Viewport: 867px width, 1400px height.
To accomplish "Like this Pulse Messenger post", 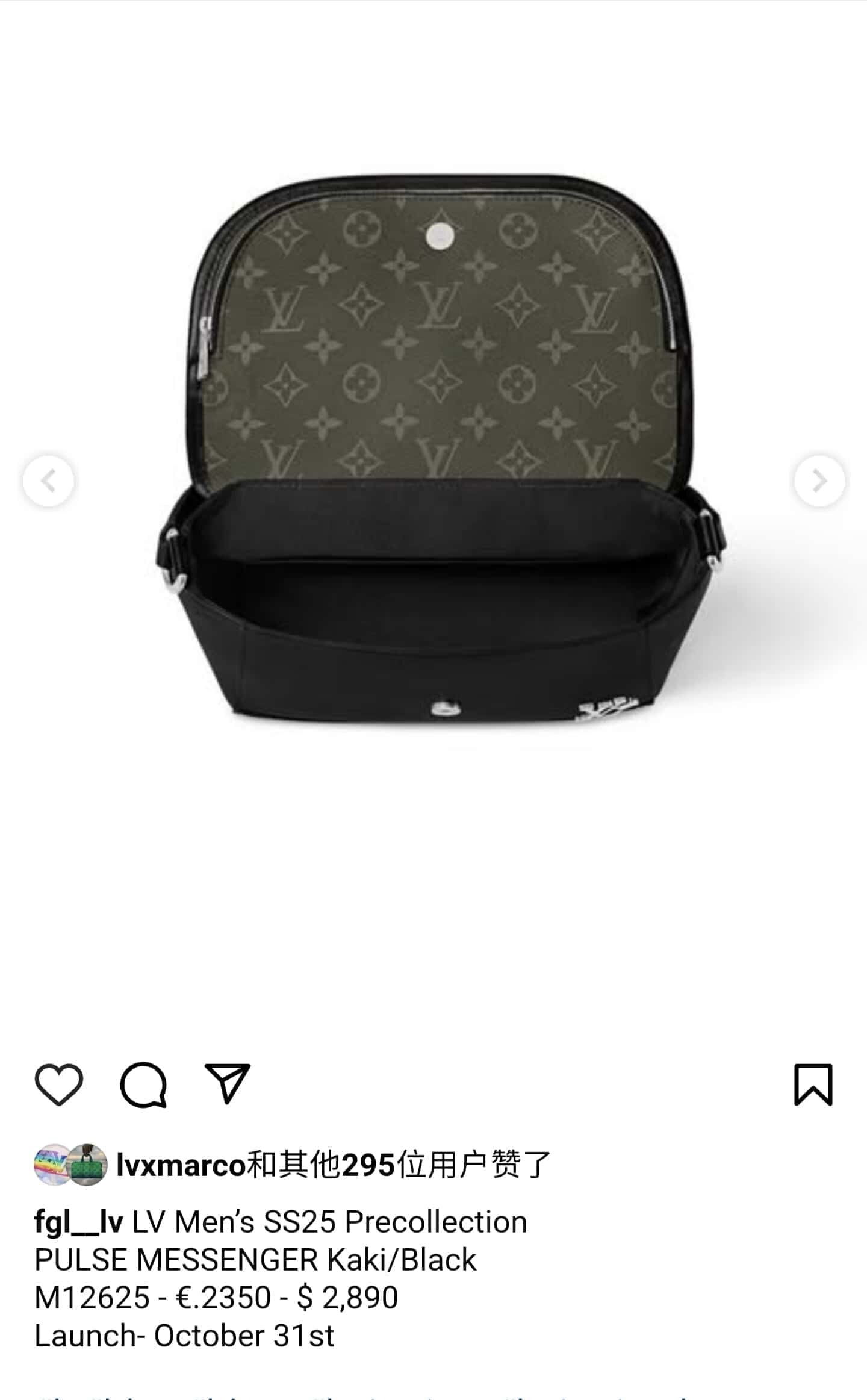I will (x=59, y=1084).
